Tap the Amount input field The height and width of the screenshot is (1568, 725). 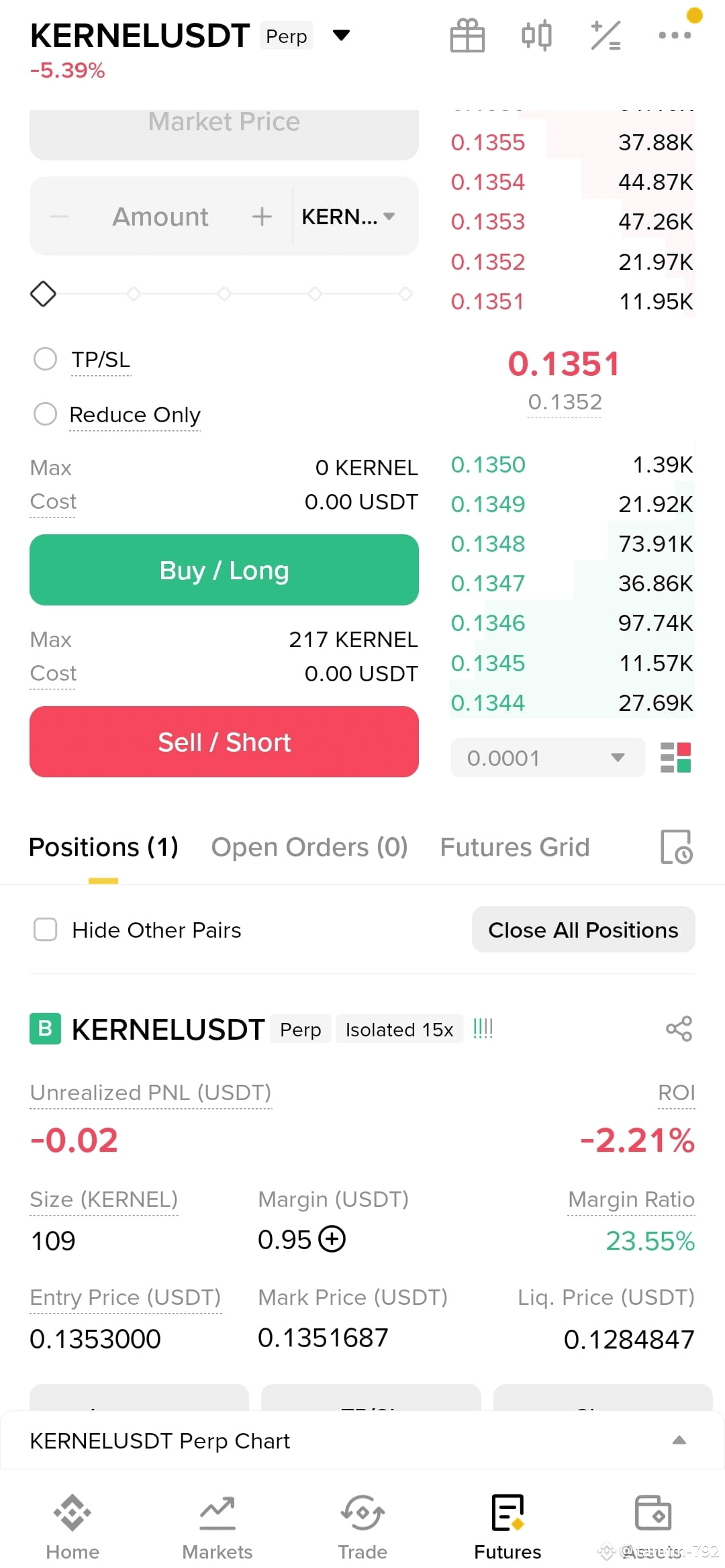(x=160, y=217)
